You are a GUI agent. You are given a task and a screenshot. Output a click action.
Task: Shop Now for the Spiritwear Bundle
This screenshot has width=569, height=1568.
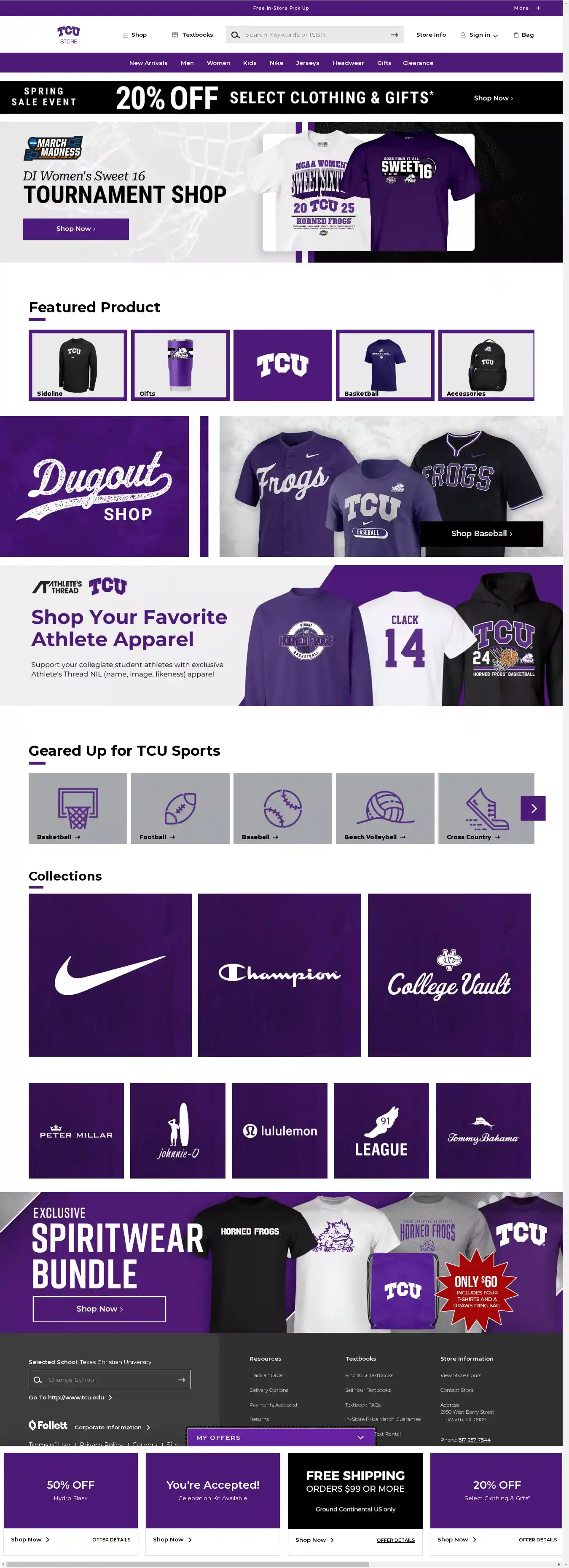click(x=99, y=1309)
